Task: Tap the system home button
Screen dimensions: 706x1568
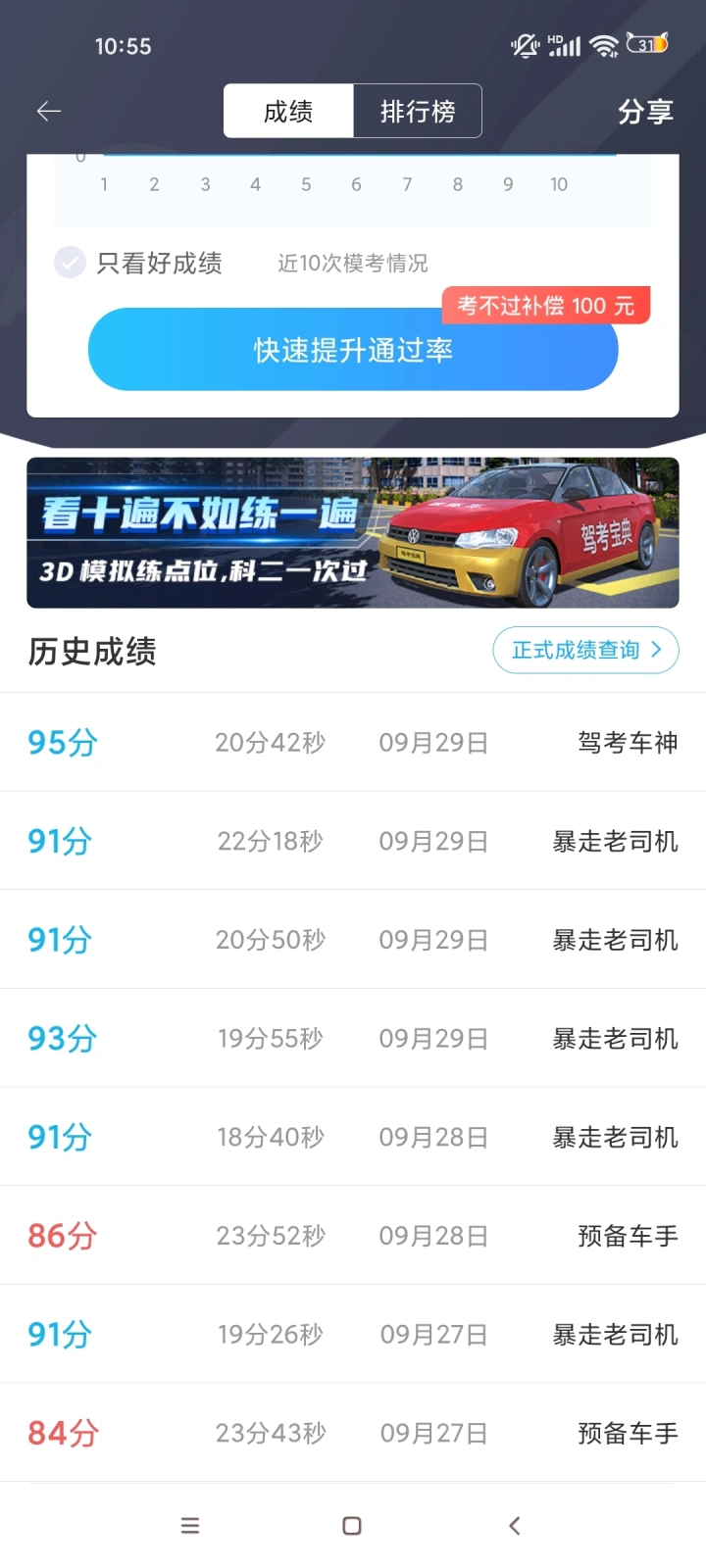Action: 352,1526
